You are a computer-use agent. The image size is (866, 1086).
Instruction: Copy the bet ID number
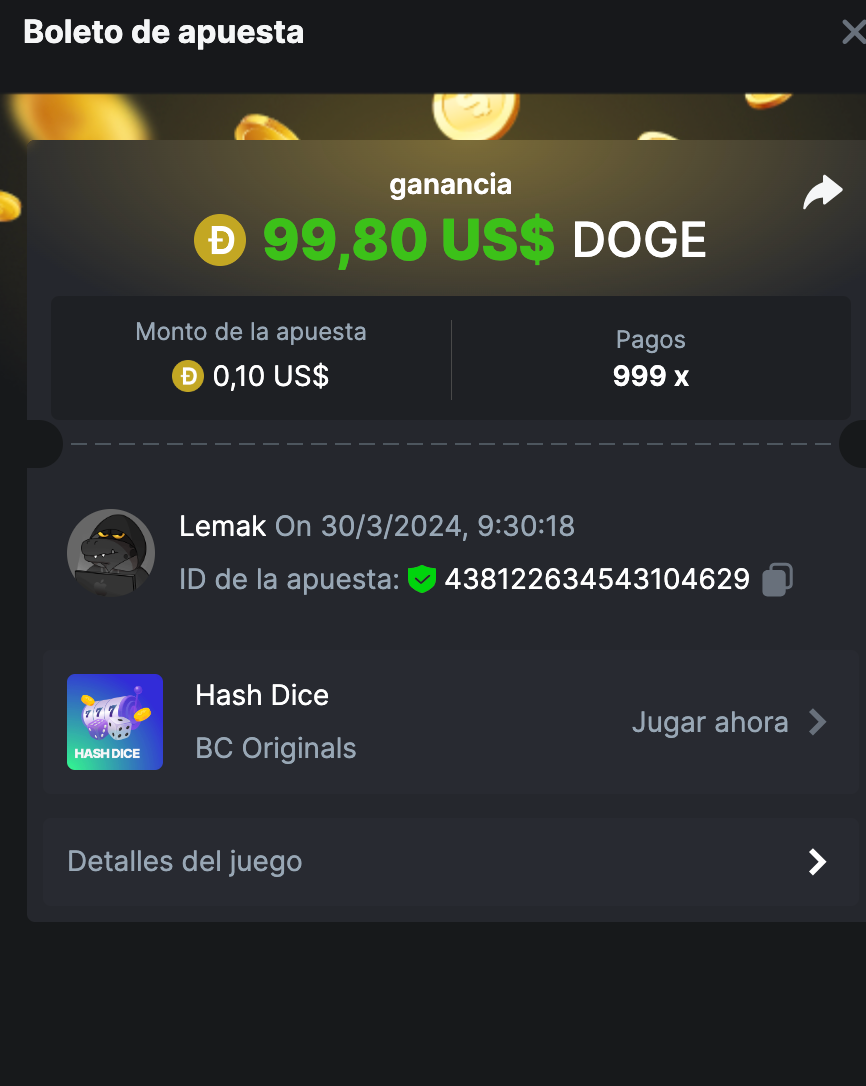click(777, 579)
